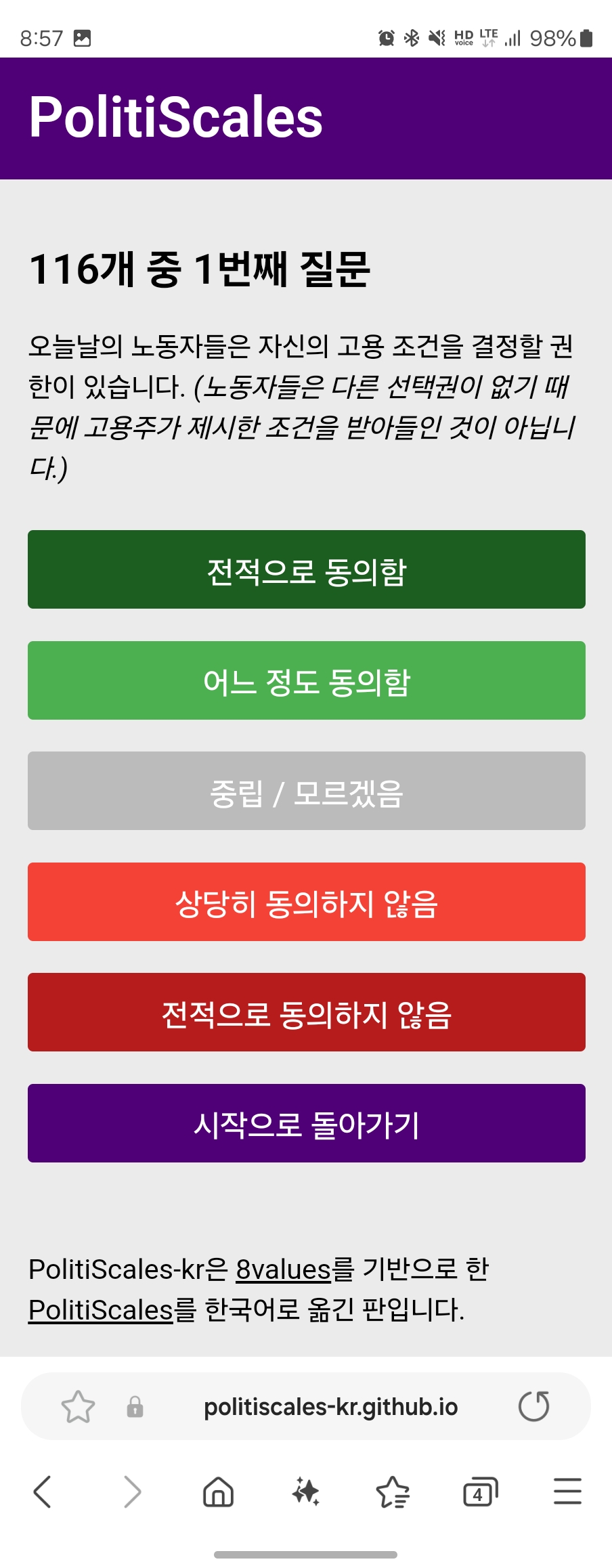Open the browser hamburger menu
This screenshot has height=1568, width=612.
(567, 1492)
